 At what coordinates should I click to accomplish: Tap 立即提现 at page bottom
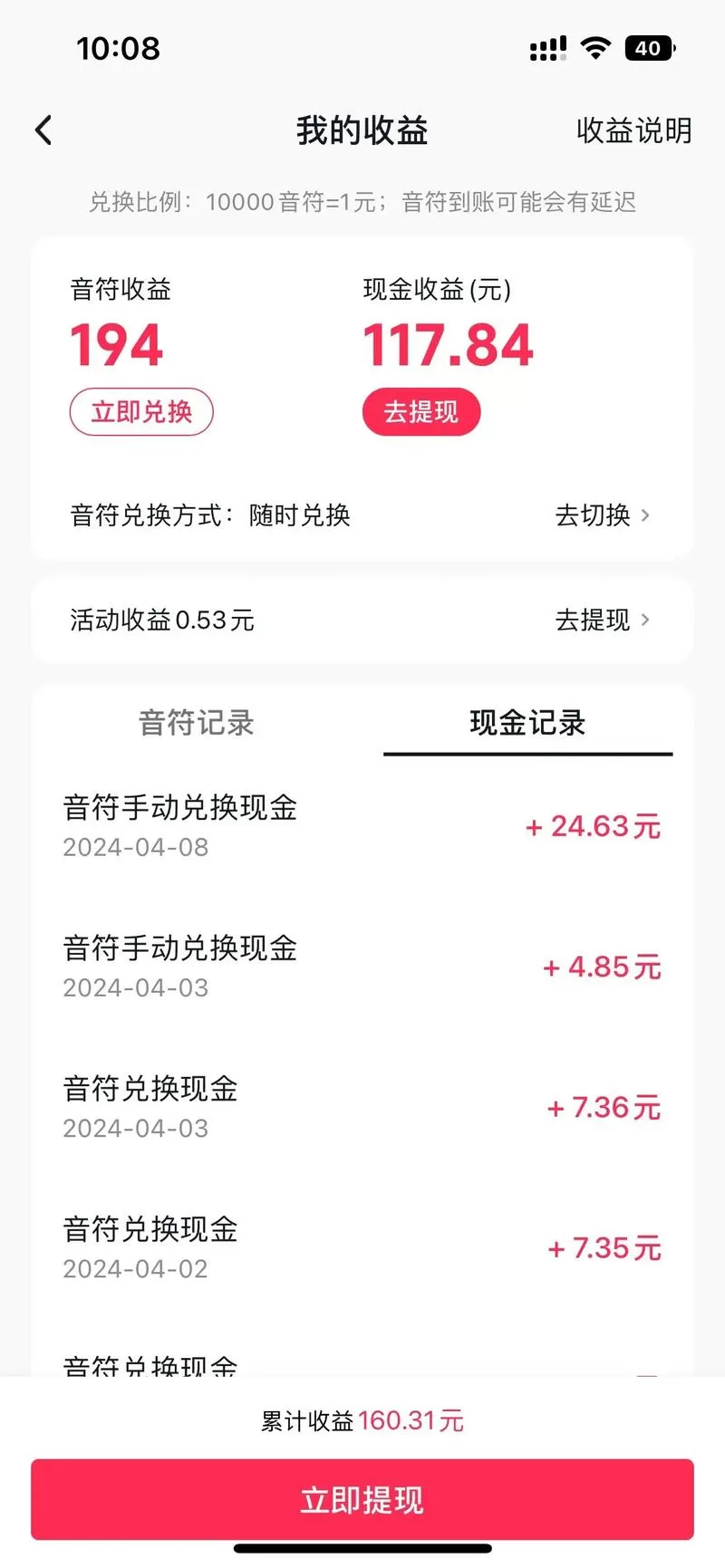pos(362,1499)
